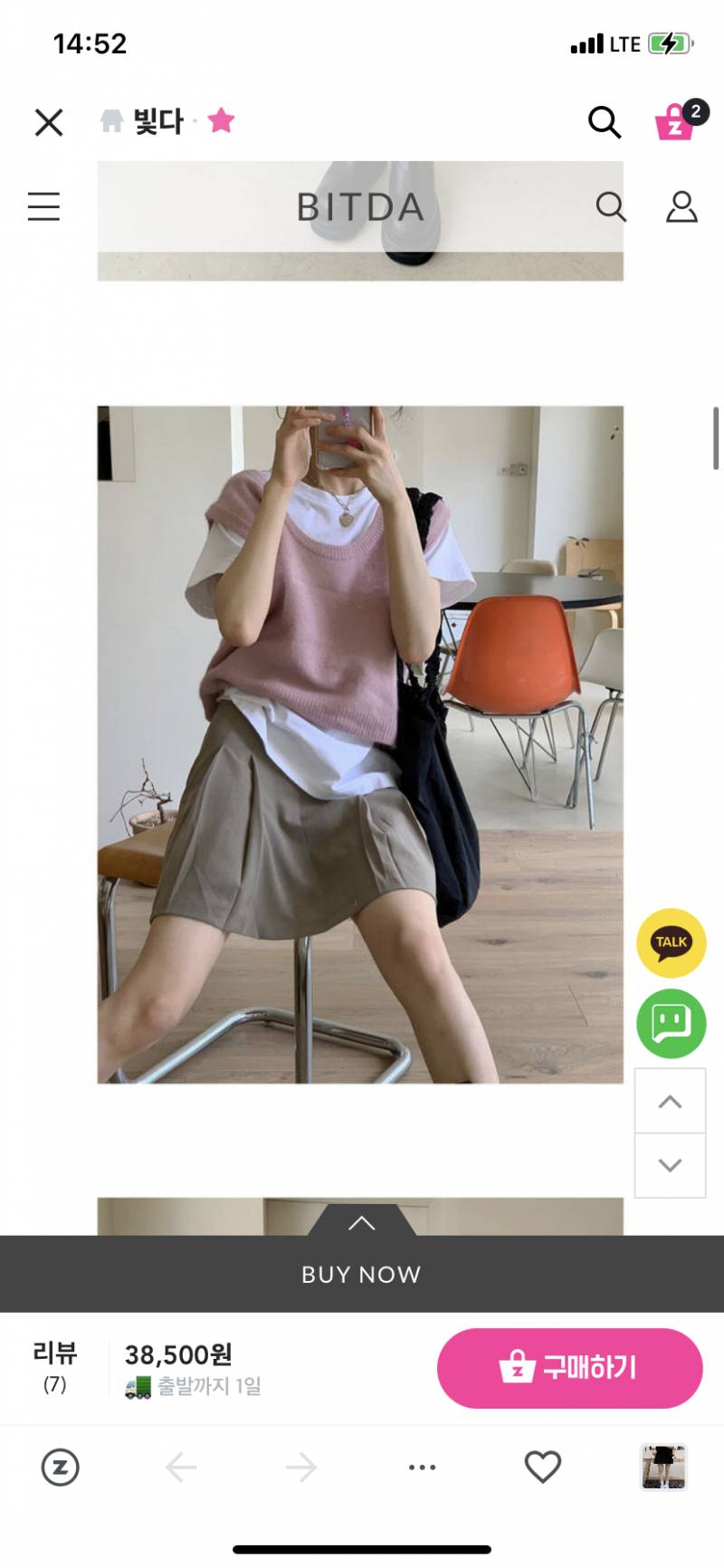Like this product with the heart
This screenshot has height=1568, width=724.
[x=543, y=1467]
